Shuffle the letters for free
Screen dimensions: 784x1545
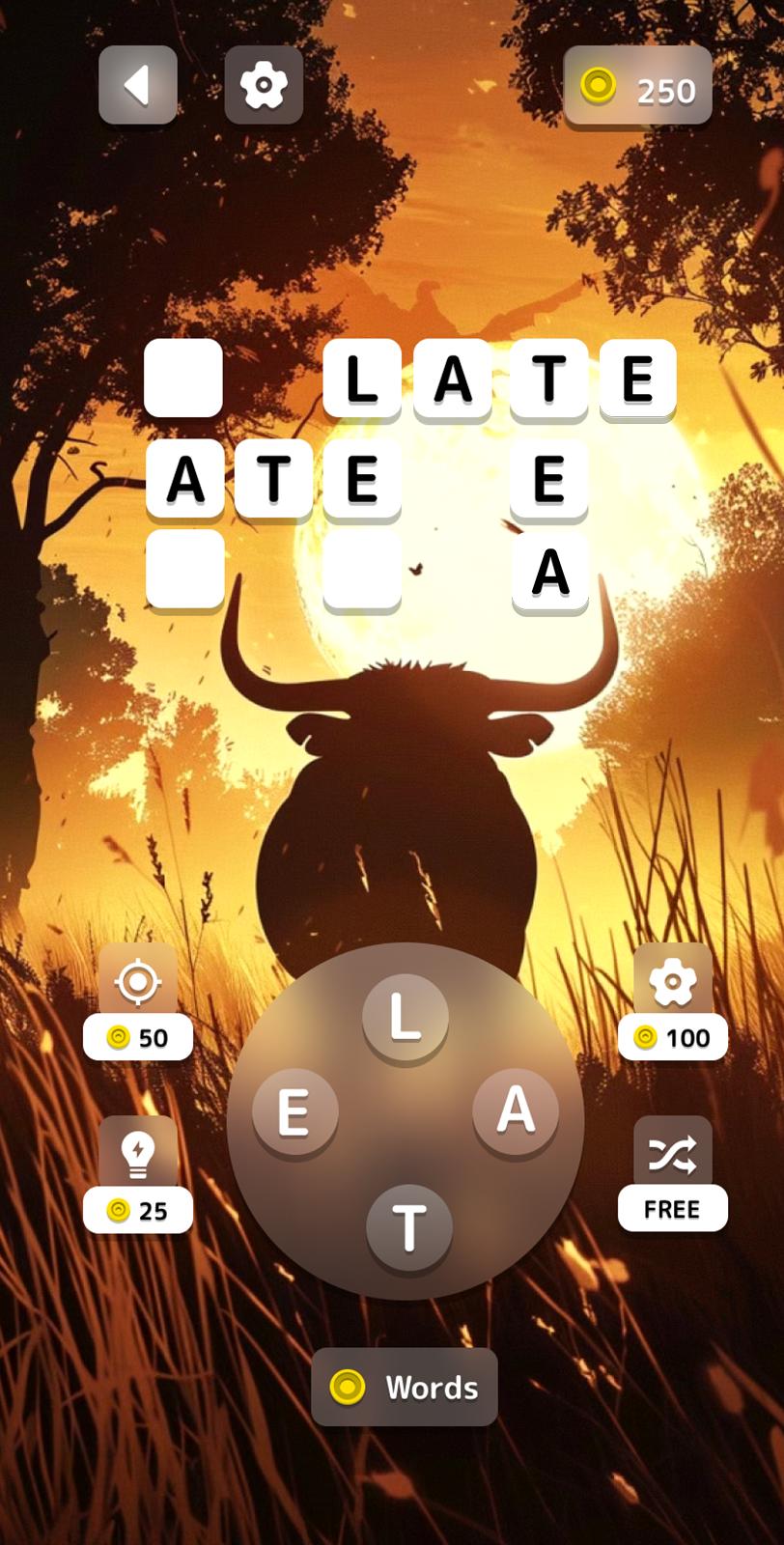[673, 1173]
